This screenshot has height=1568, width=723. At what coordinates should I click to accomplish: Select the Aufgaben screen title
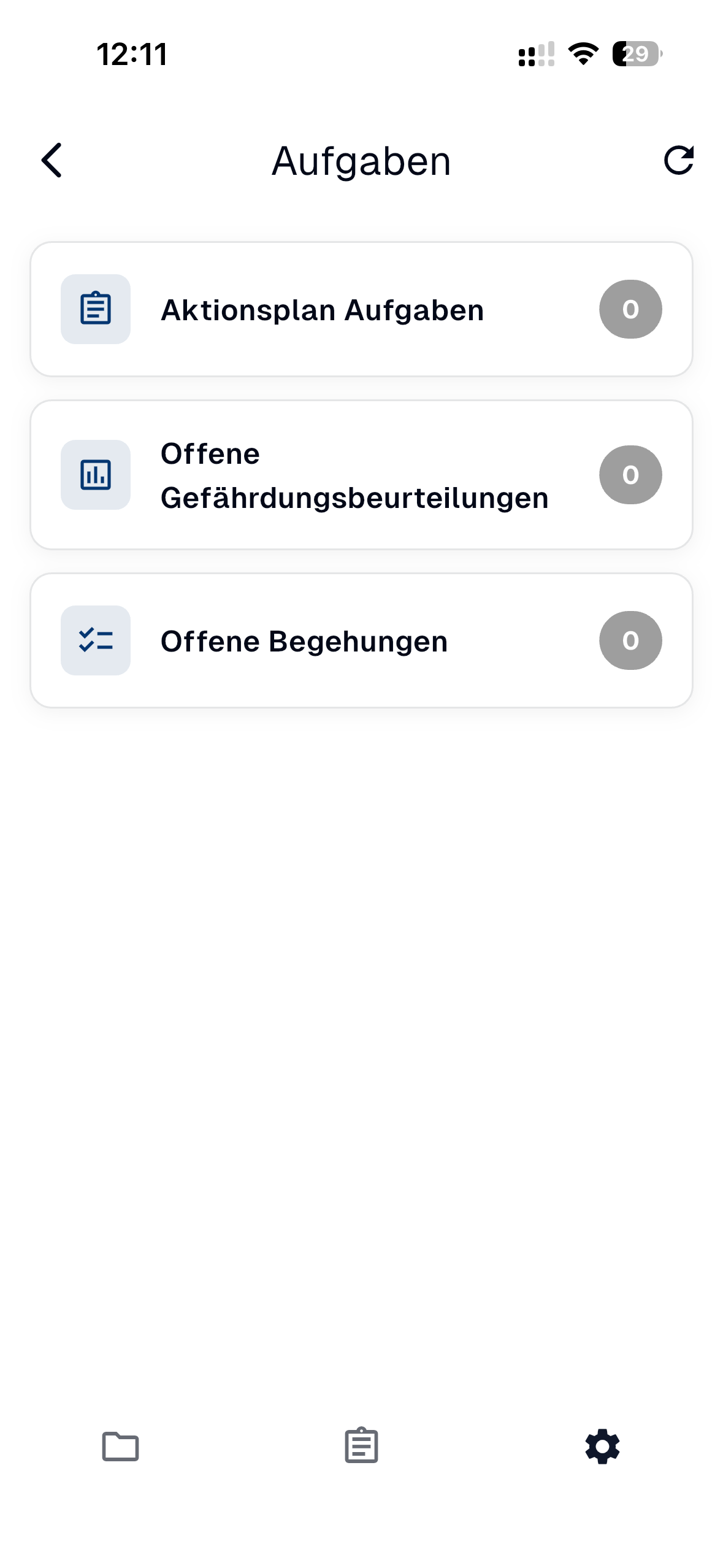[x=361, y=161]
